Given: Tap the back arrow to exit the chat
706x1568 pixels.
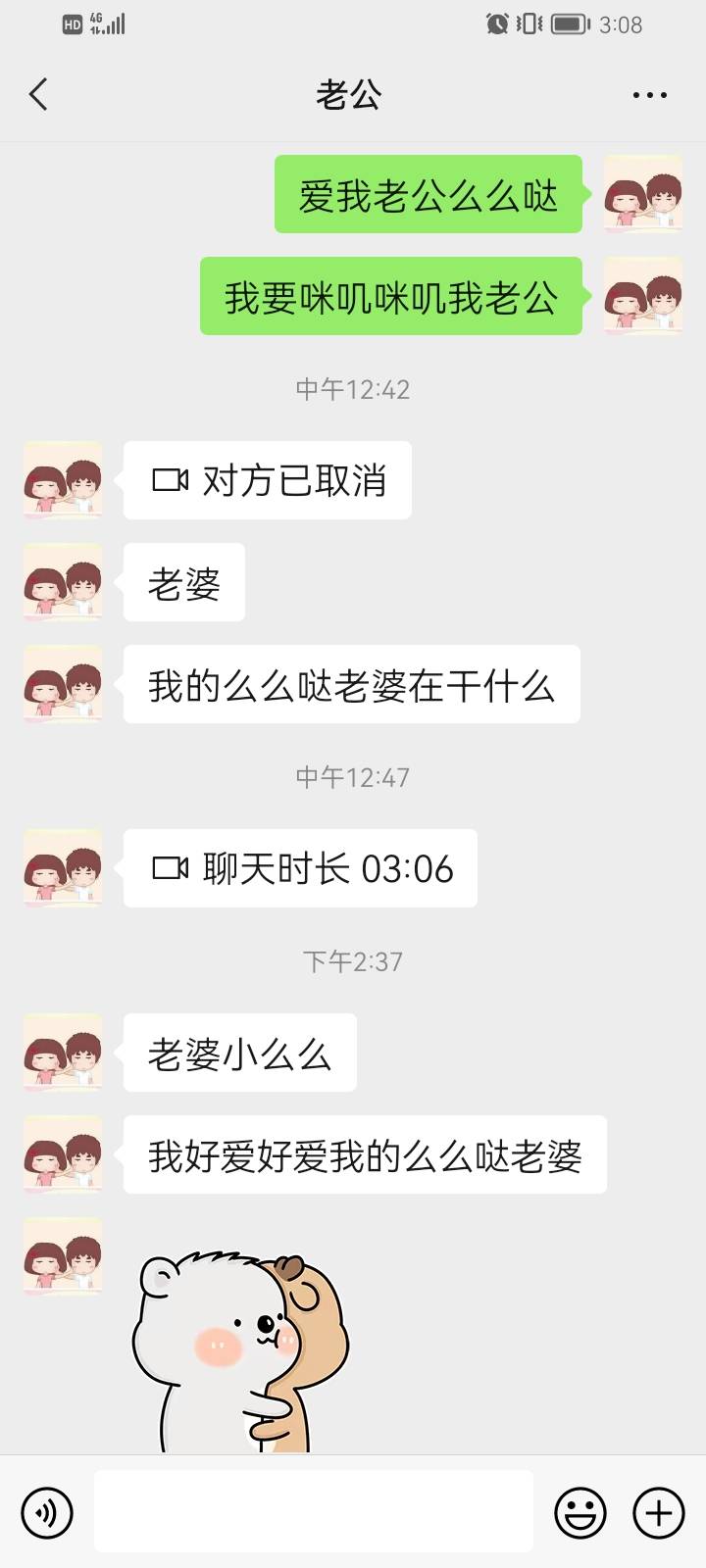Looking at the screenshot, I should pos(37,93).
